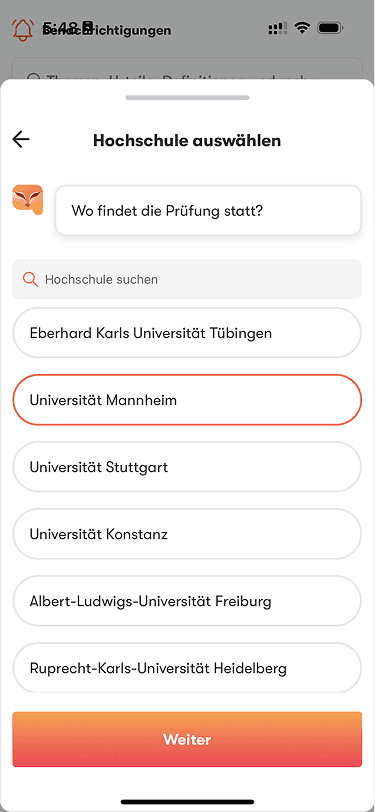Select Universität Stuttgart
This screenshot has width=375, height=812.
pos(187,467)
